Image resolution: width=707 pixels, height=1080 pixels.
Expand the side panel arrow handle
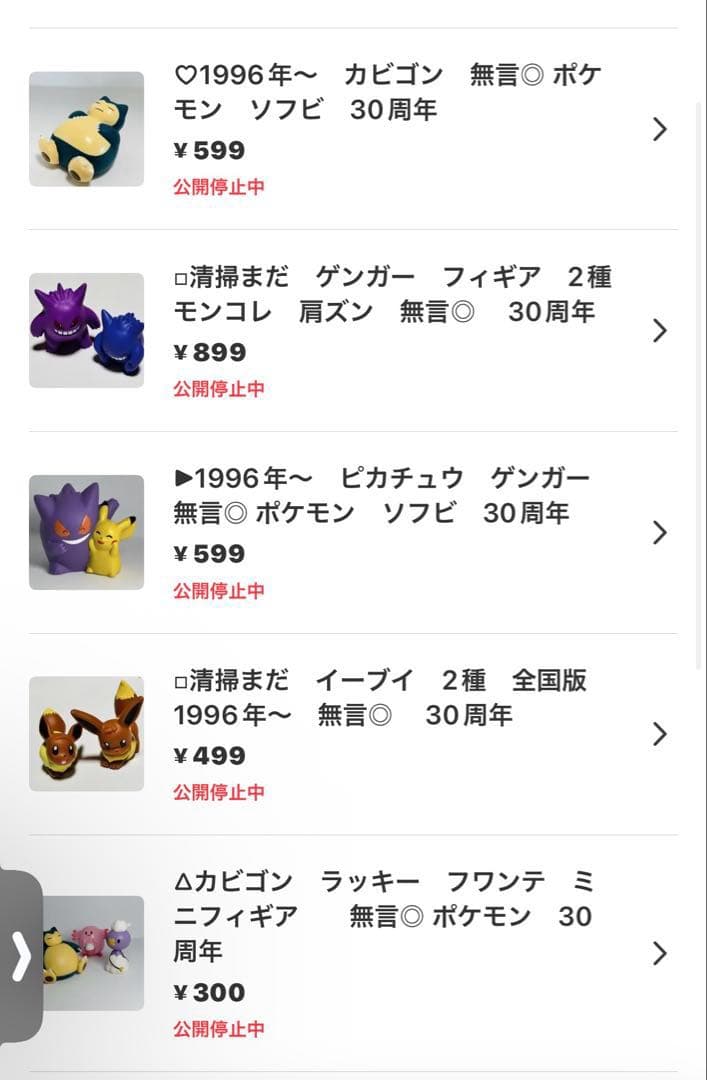pos(21,957)
